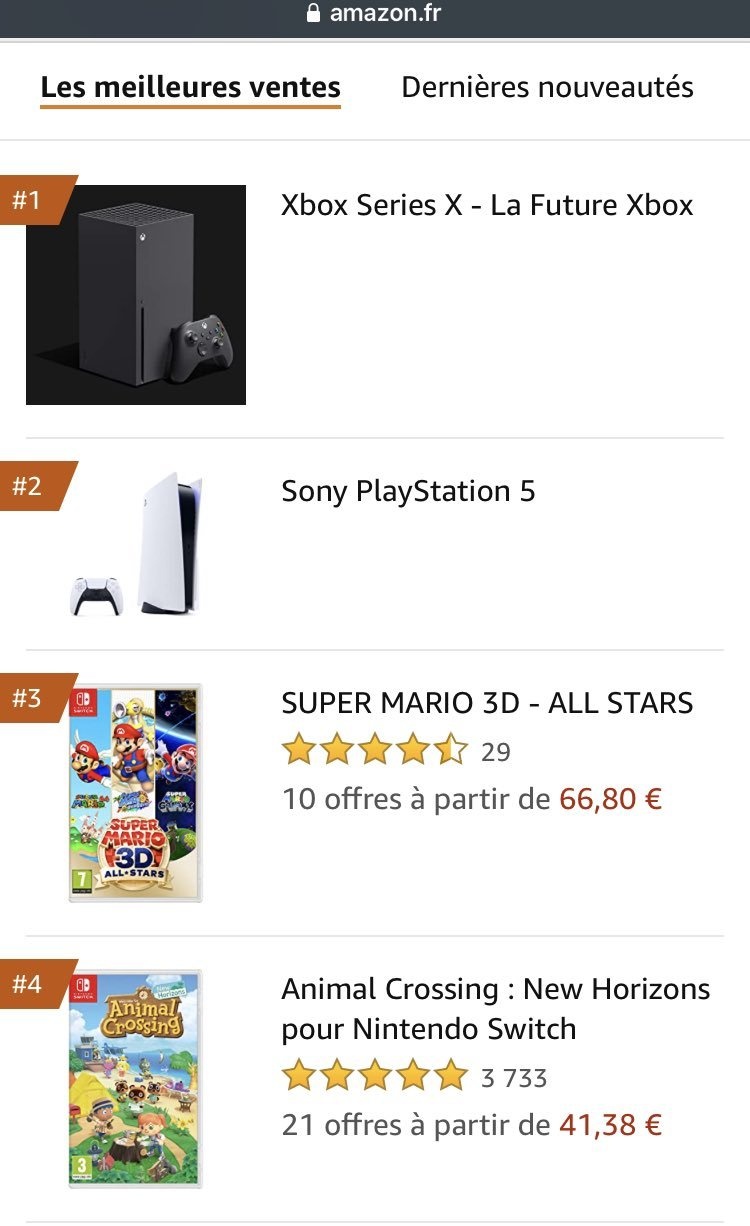This screenshot has height=1226, width=750.
Task: View the 21 offres à partir de 41,38 €
Action: [472, 1125]
